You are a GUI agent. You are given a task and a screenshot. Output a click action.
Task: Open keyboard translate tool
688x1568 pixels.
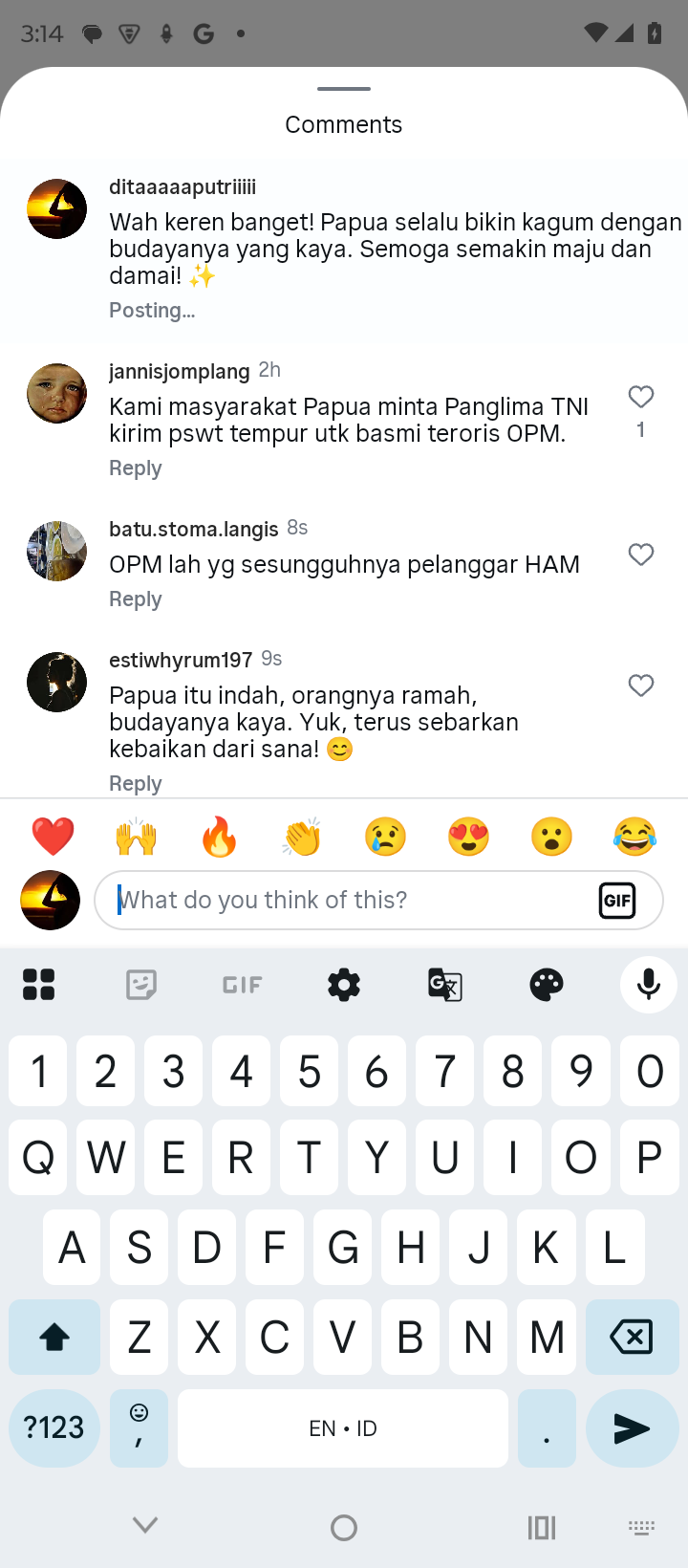coord(445,984)
